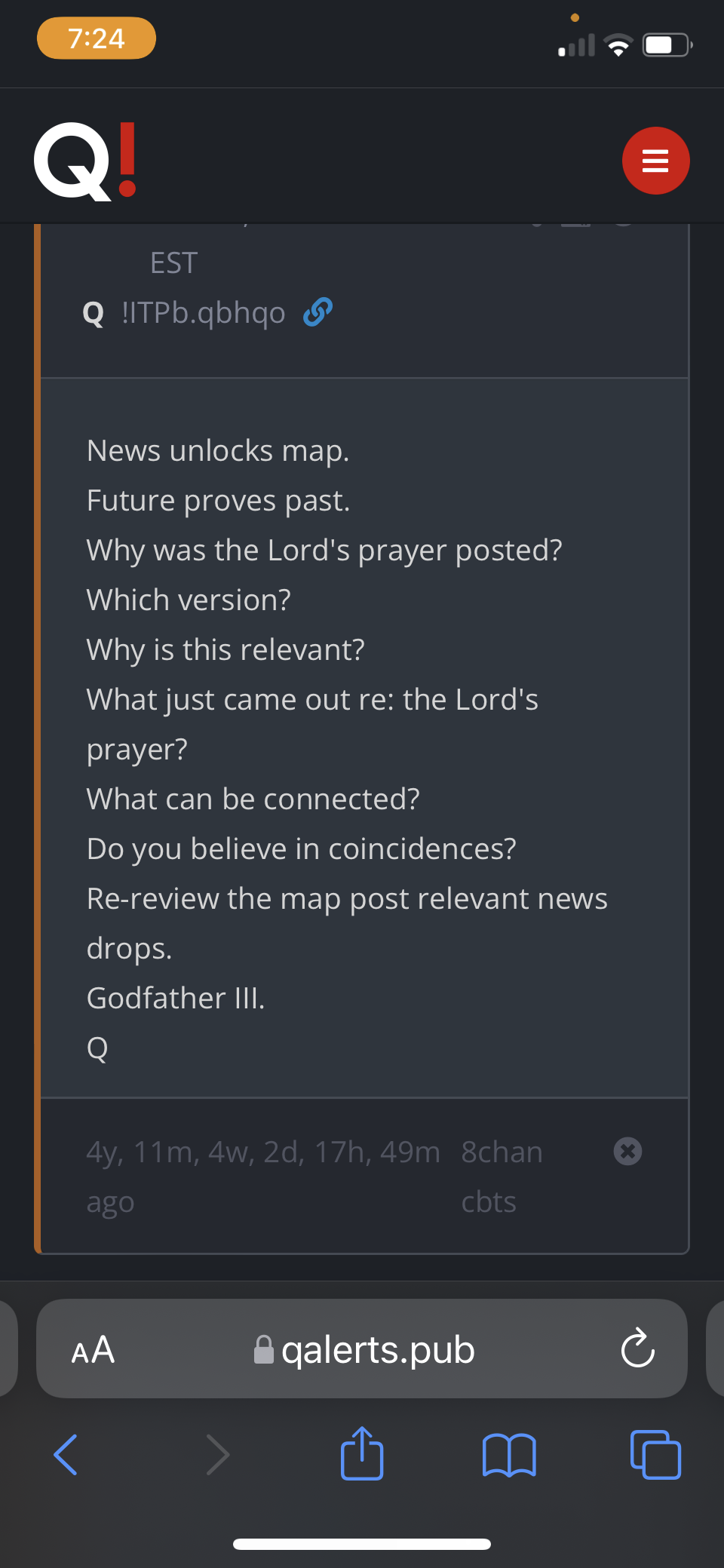Screen dimensions: 724x1568
Task: Open Safari bookmarks
Action: click(509, 1455)
